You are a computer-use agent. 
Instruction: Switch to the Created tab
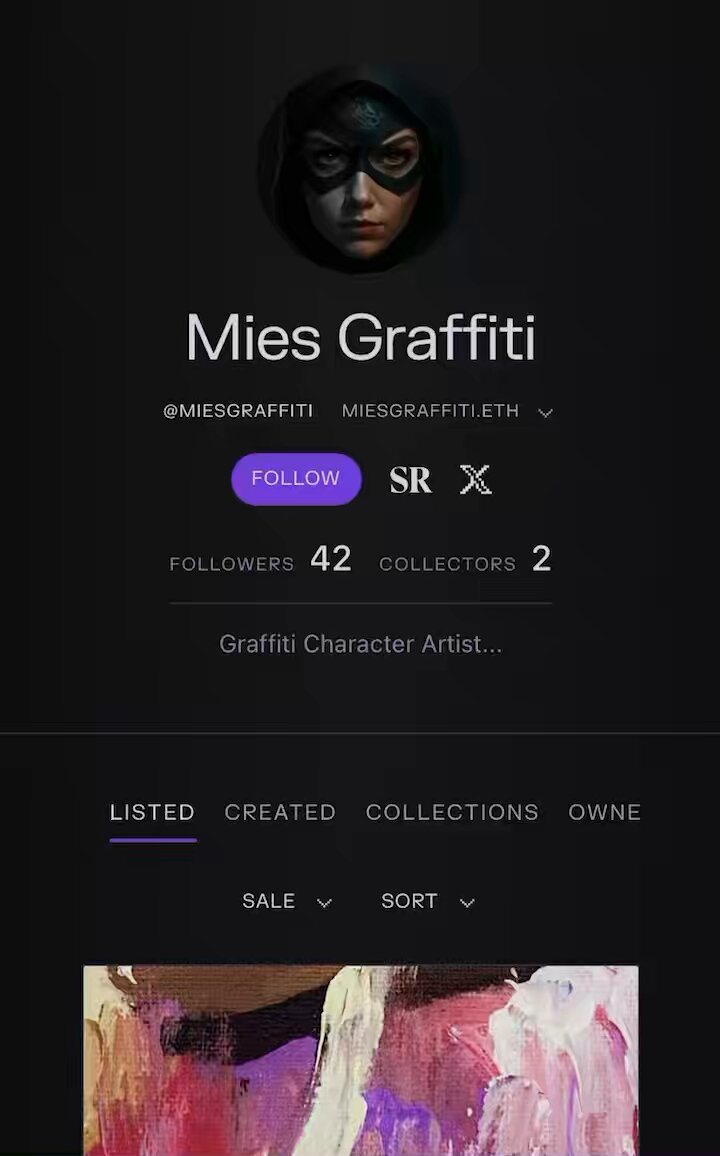coord(280,812)
